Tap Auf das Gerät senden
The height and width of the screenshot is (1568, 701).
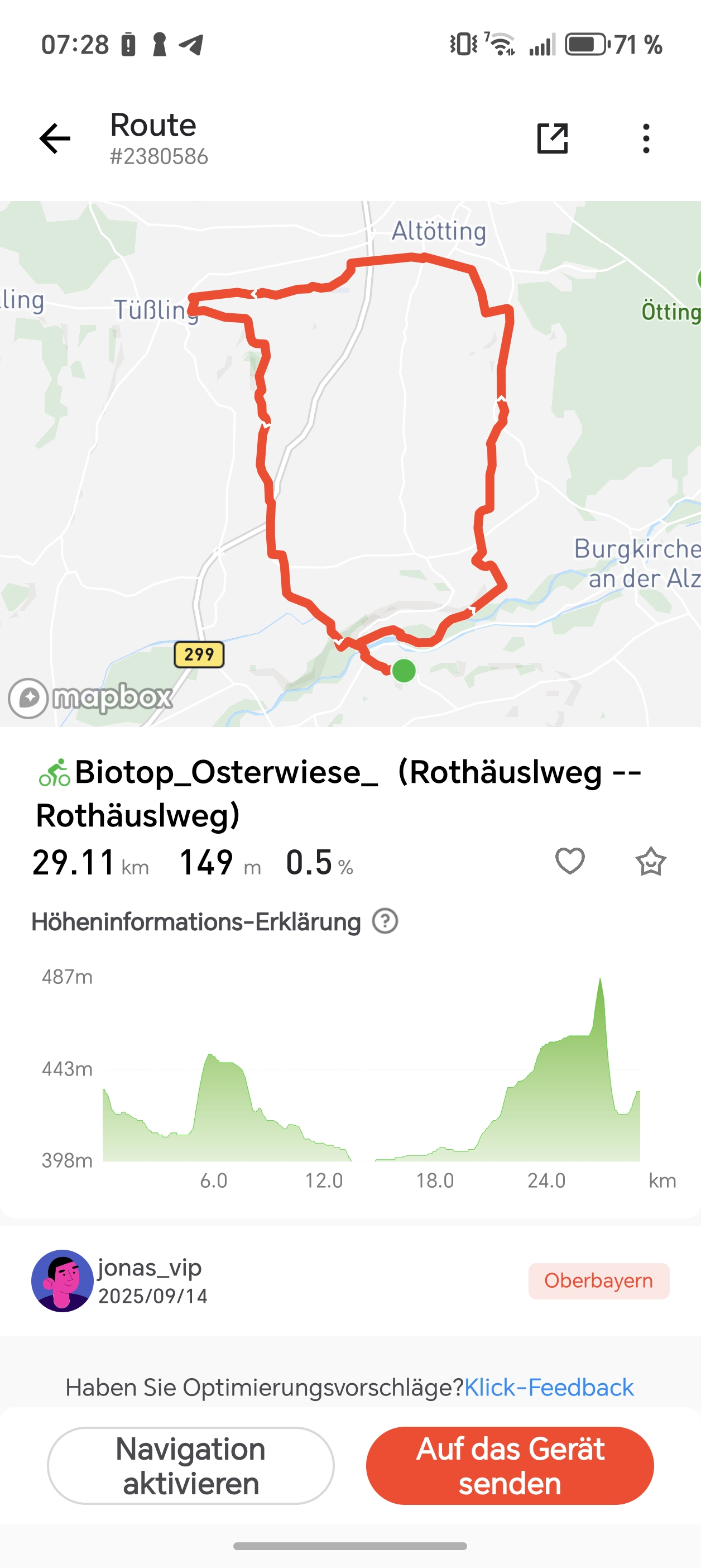click(510, 1466)
